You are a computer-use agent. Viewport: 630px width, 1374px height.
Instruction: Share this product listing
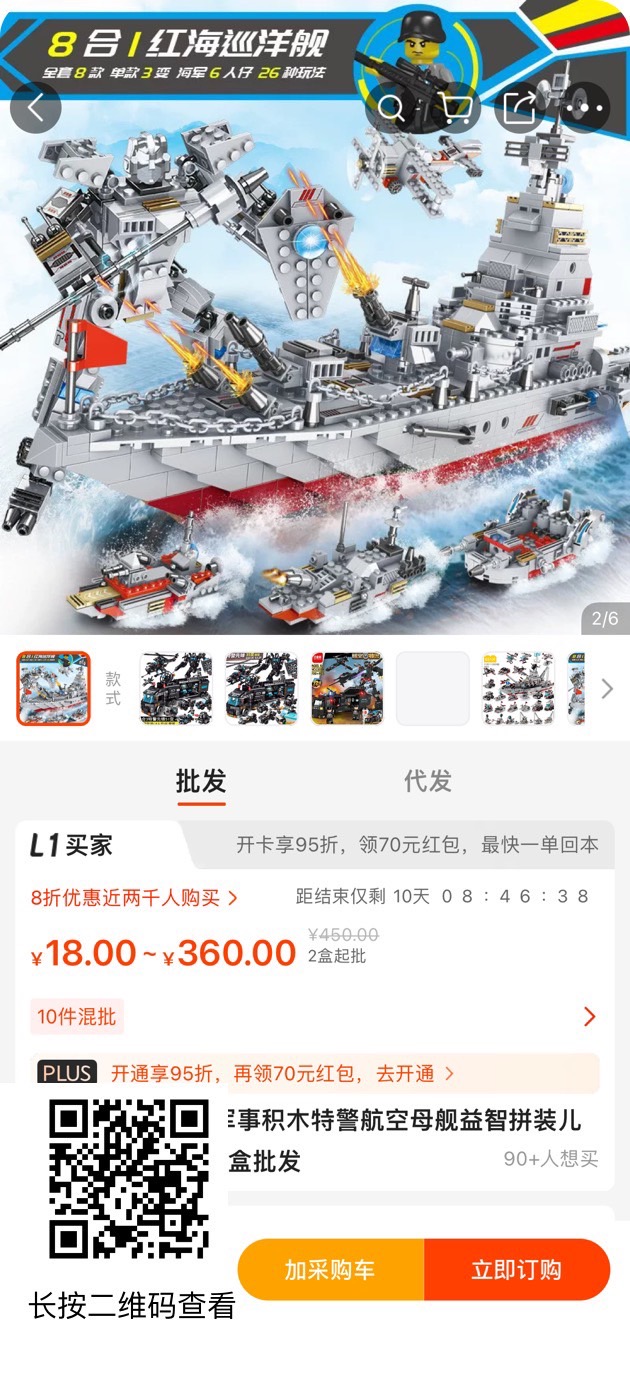click(x=520, y=107)
